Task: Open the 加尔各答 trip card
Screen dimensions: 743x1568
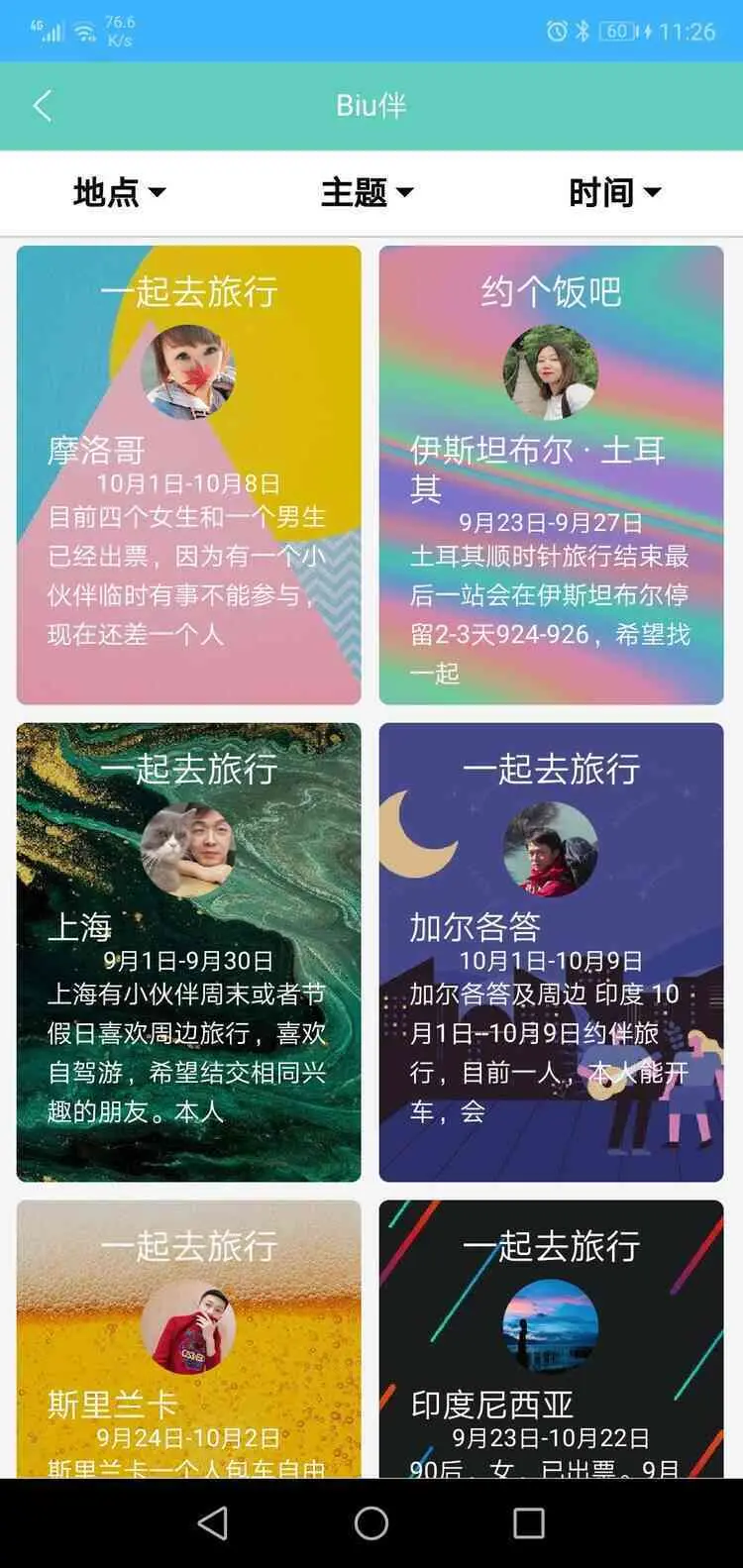Action: [551, 952]
